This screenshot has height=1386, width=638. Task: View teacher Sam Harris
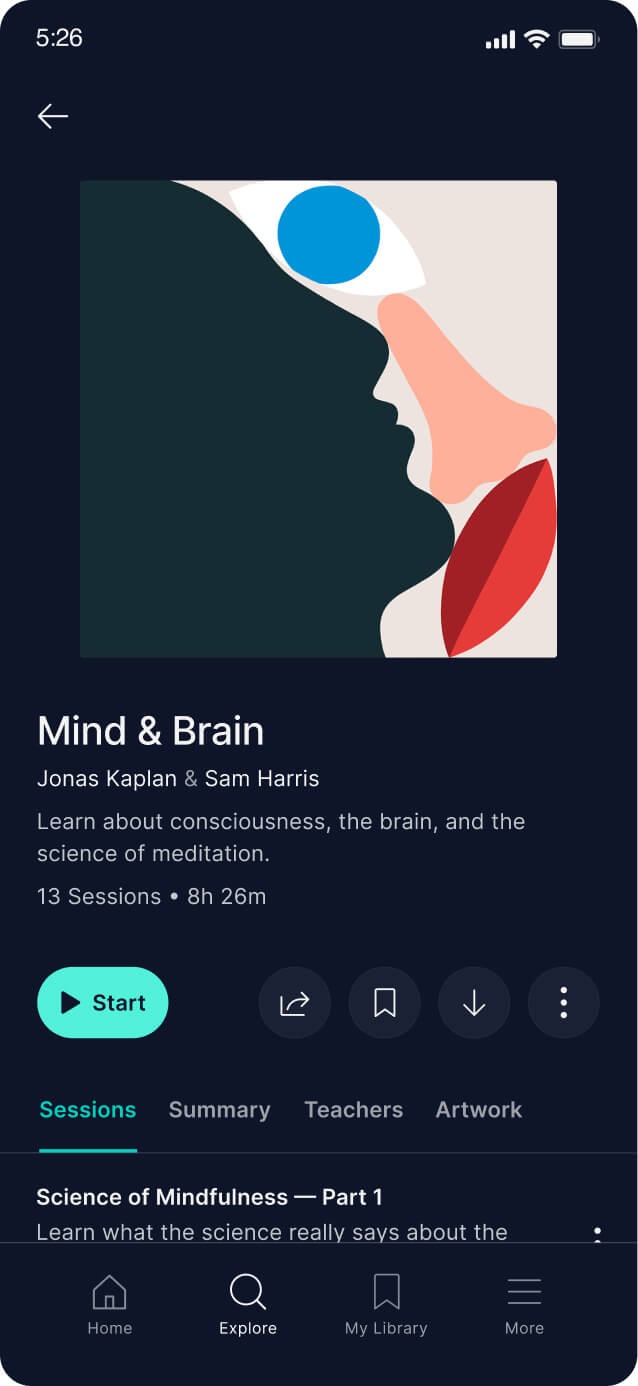click(x=262, y=778)
